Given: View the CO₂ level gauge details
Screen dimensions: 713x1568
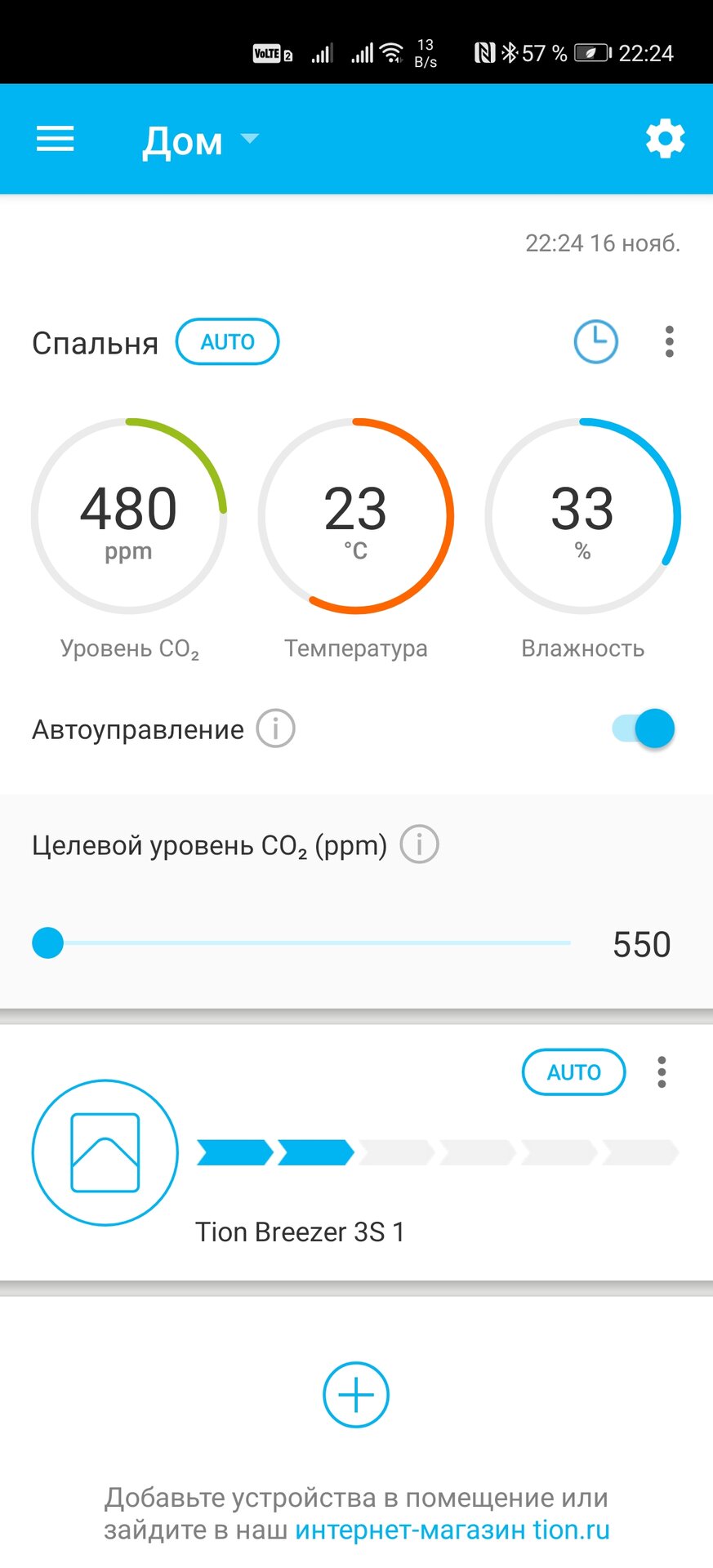Looking at the screenshot, I should (x=129, y=516).
